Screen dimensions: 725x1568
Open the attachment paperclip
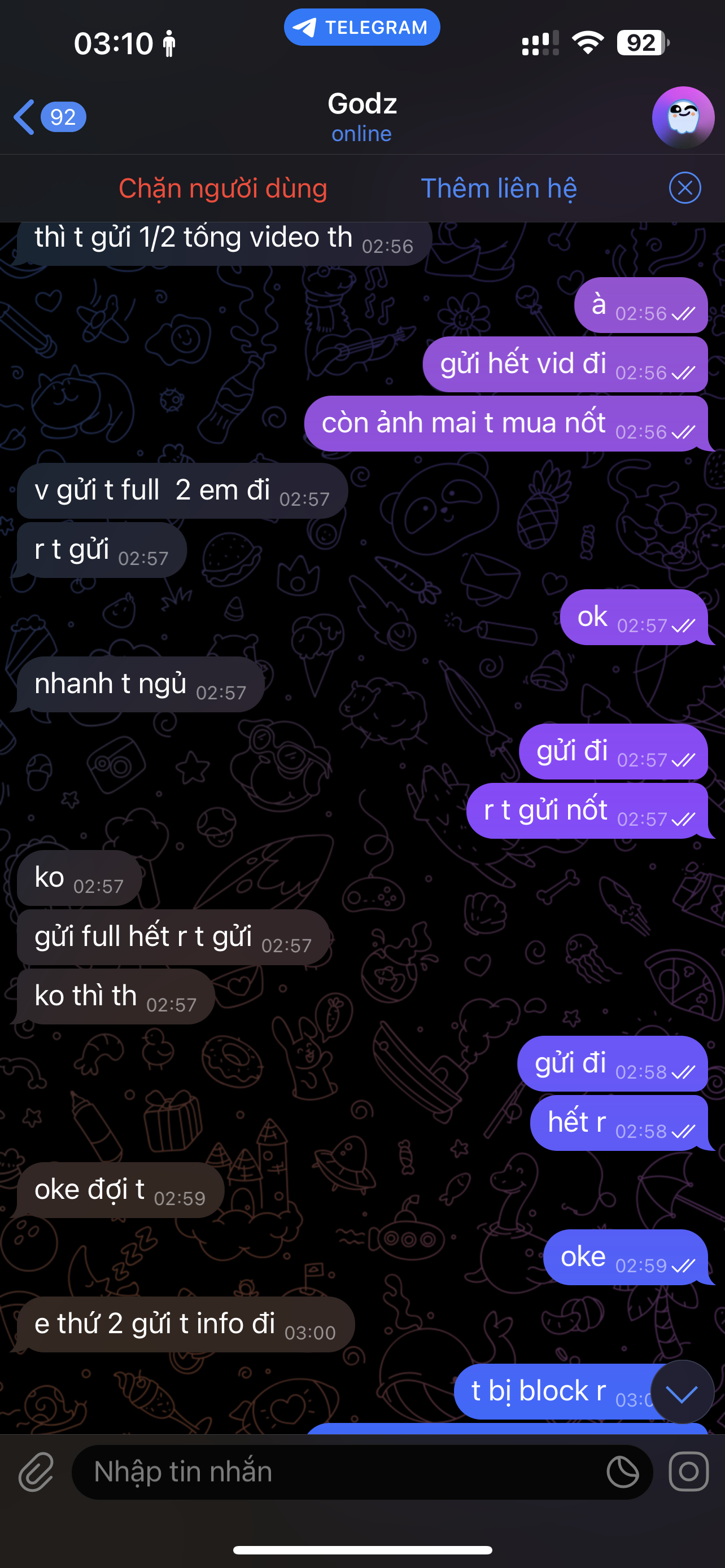(x=37, y=1472)
